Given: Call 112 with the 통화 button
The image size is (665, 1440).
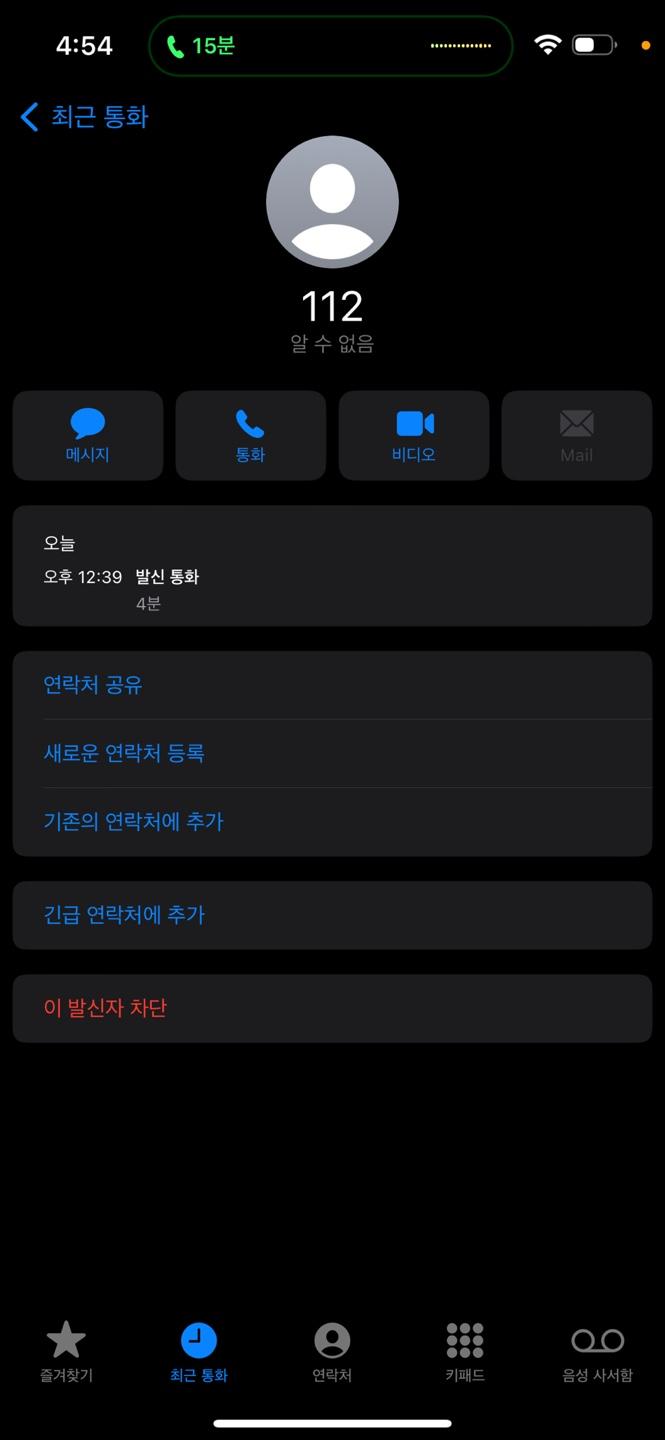Looking at the screenshot, I should (x=251, y=436).
